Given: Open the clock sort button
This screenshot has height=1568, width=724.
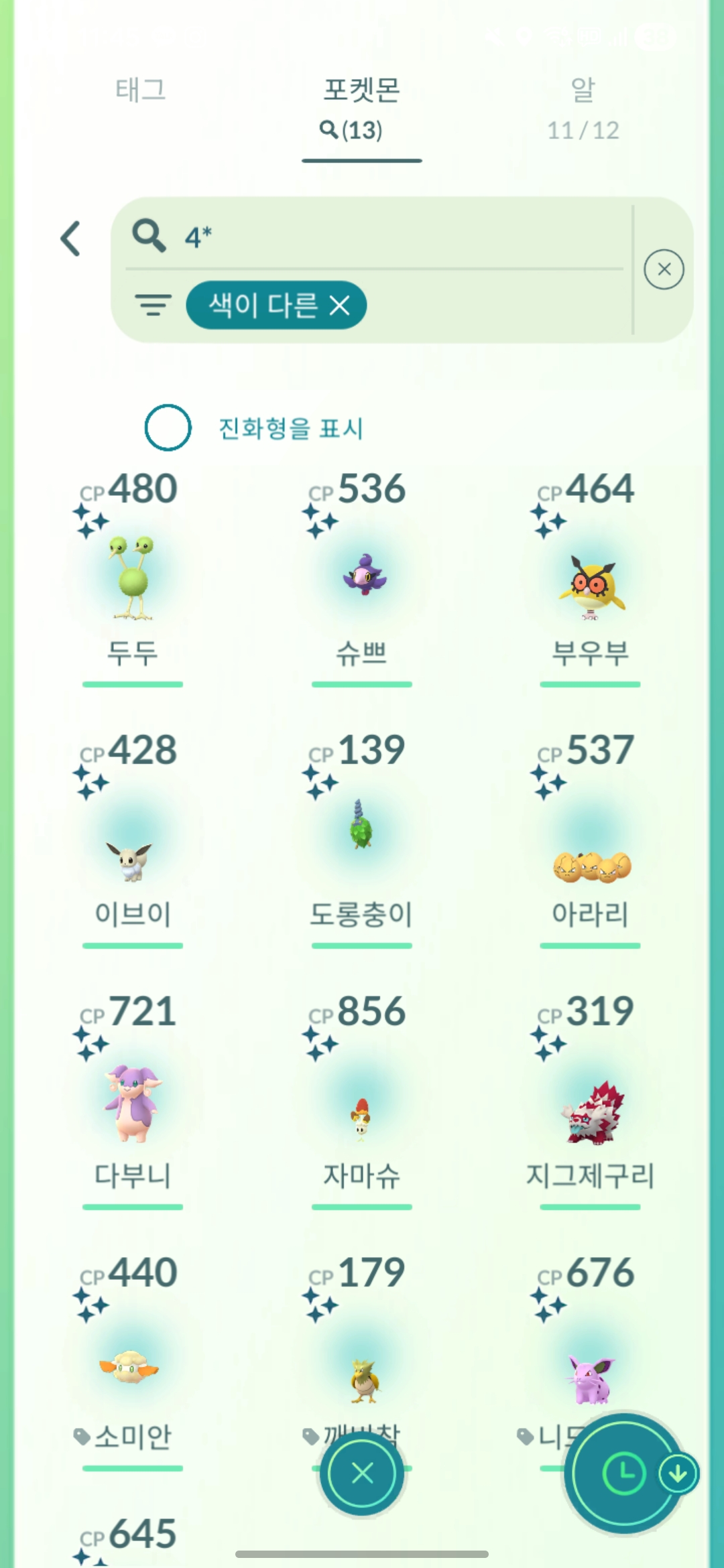Looking at the screenshot, I should pos(623,1474).
